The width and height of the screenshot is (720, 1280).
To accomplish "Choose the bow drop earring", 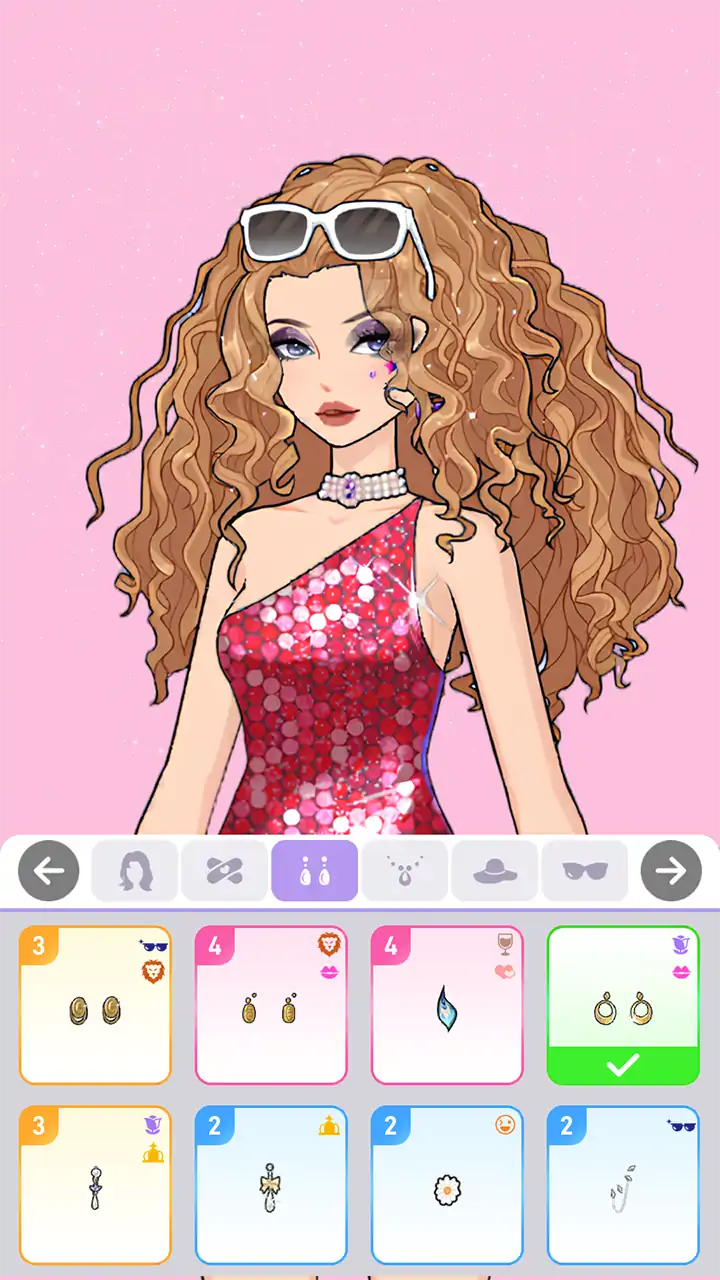I will click(270, 1185).
